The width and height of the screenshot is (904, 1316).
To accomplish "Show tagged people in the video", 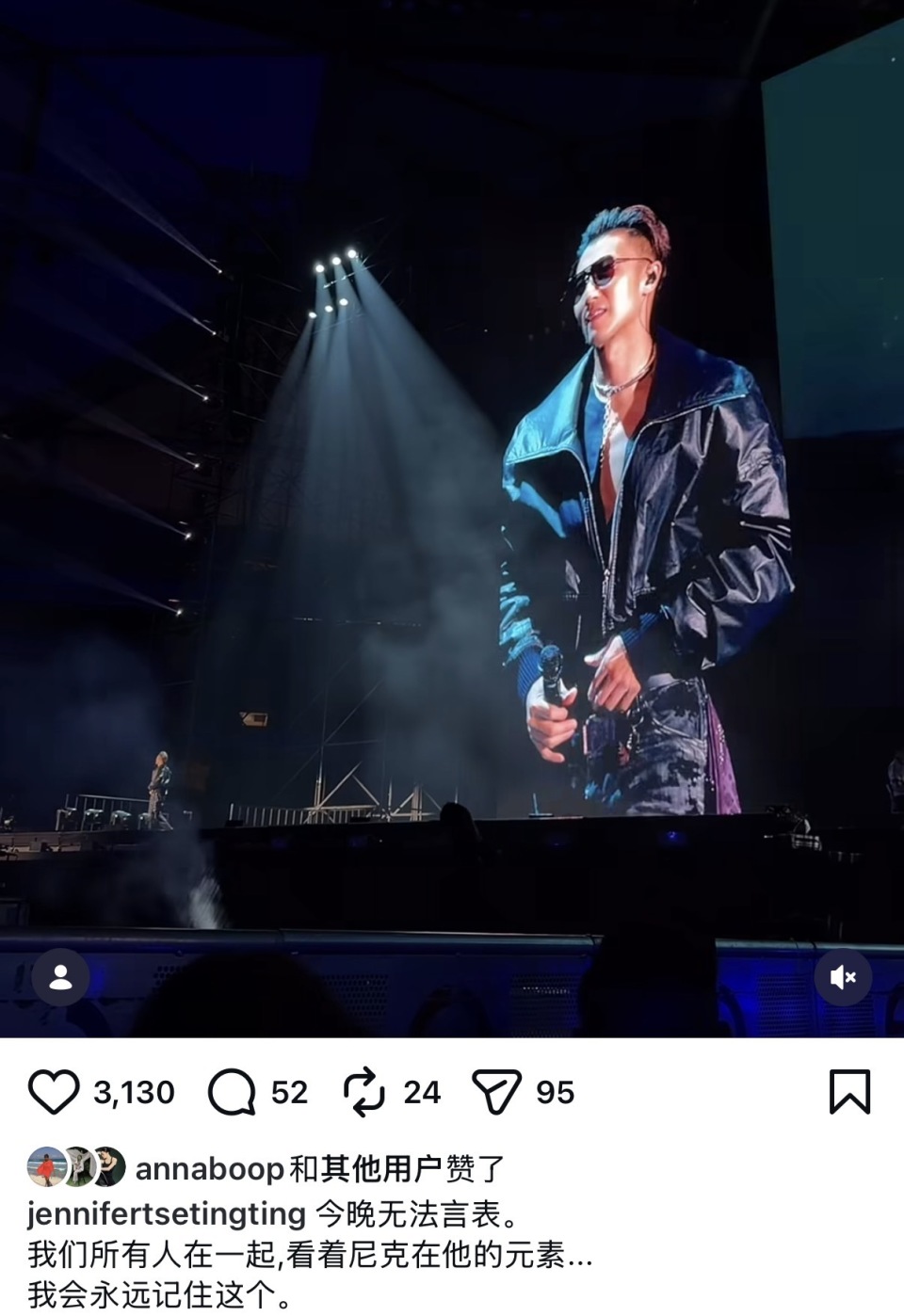I will (x=61, y=977).
